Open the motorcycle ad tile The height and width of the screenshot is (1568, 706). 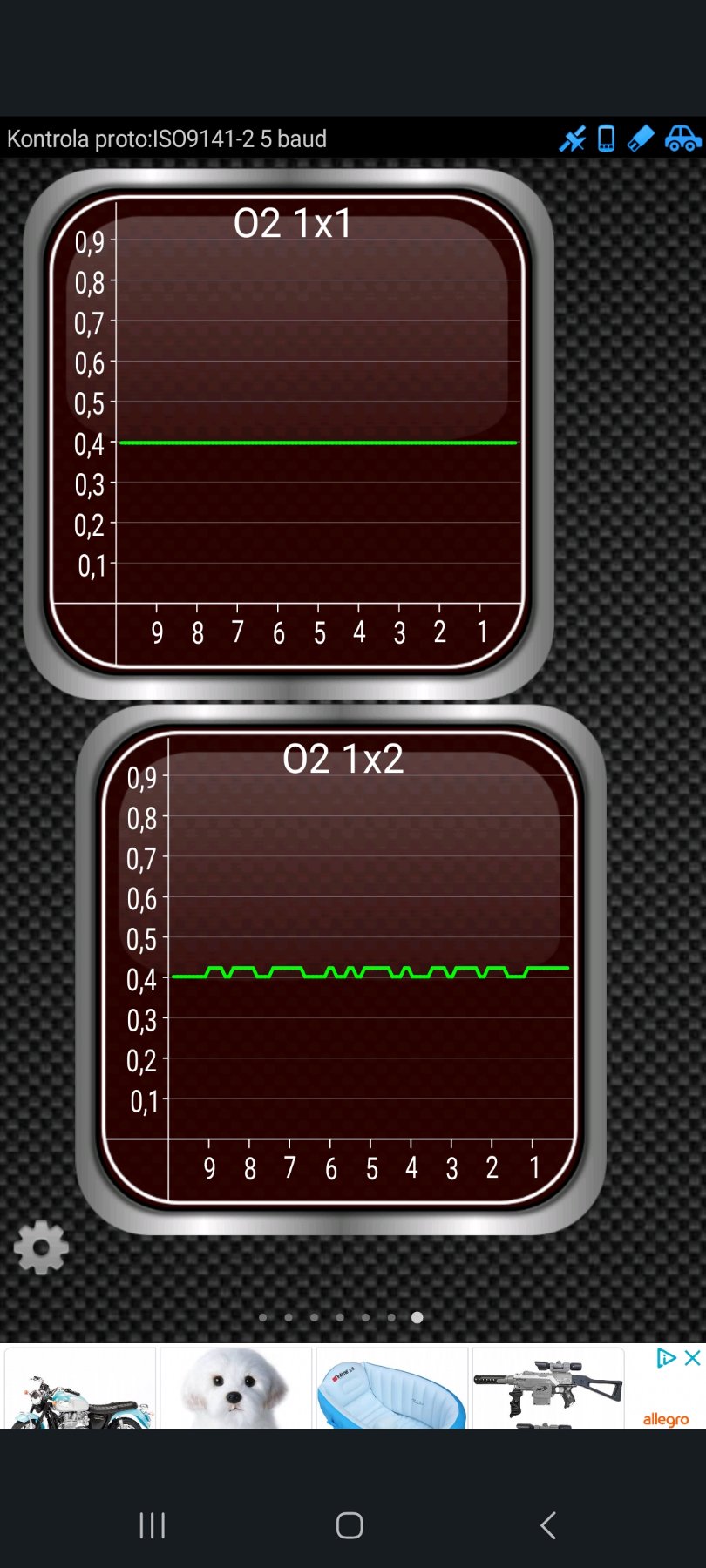click(80, 1389)
